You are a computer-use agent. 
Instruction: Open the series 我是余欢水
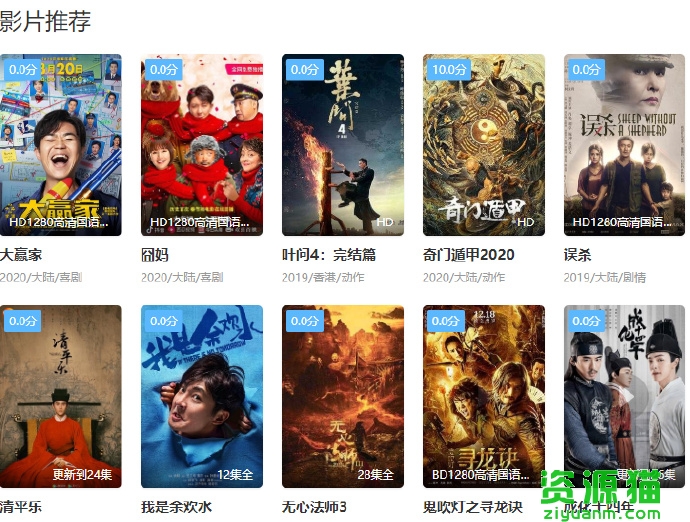pos(202,396)
